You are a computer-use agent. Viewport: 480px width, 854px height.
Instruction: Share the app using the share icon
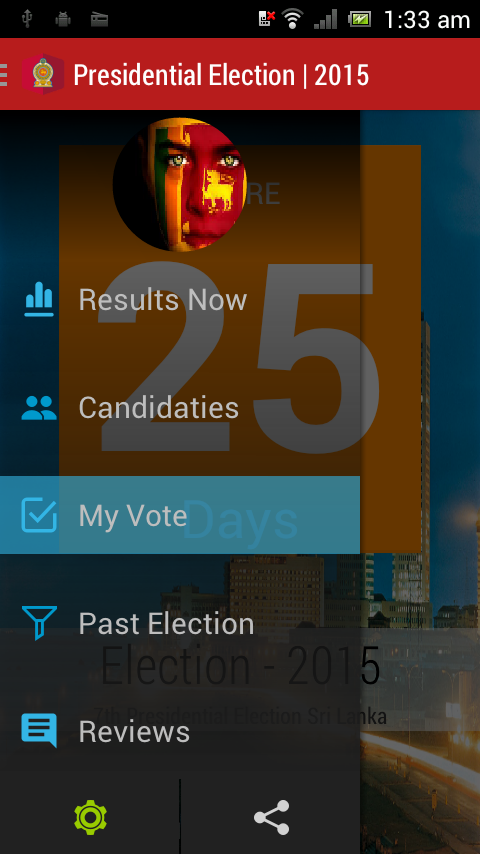[x=271, y=817]
